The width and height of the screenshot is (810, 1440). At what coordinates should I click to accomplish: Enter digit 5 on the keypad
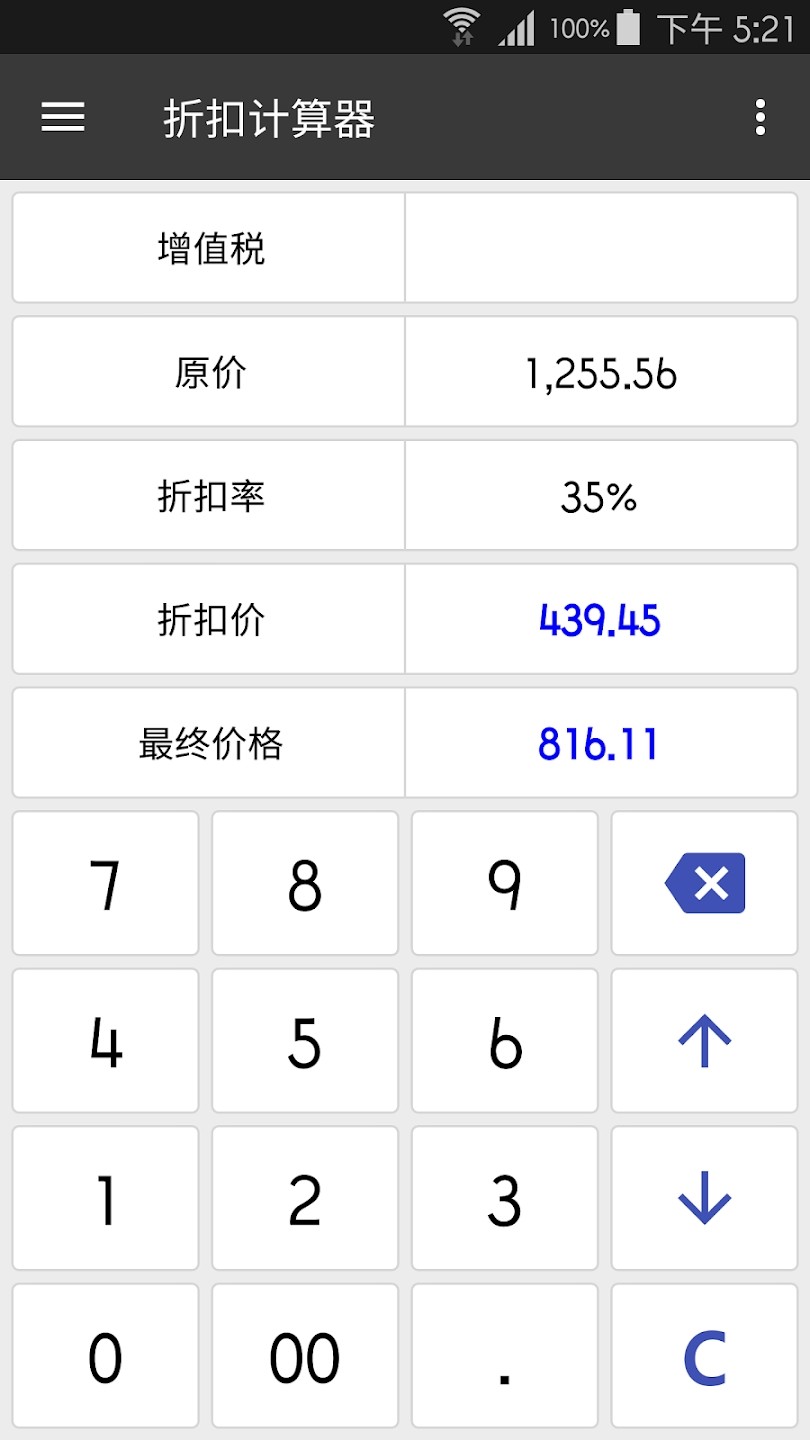305,1041
